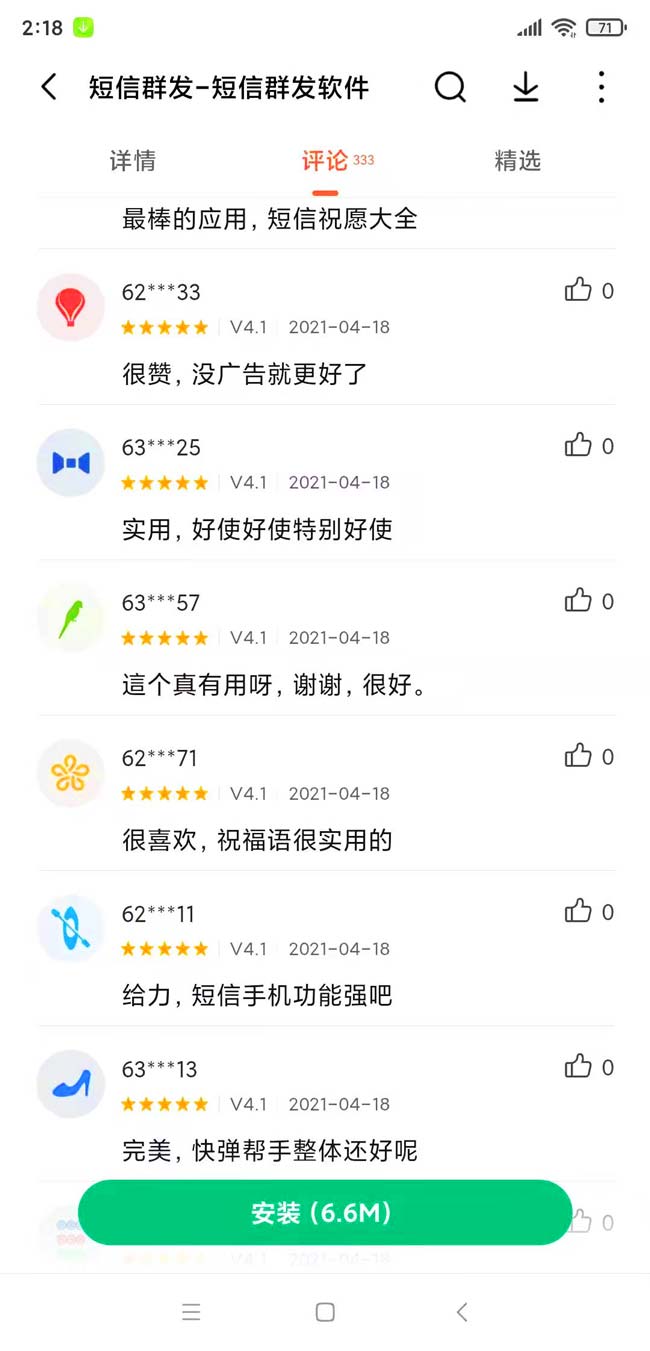Open the downloads manager icon
The image size is (650, 1351).
[x=526, y=88]
